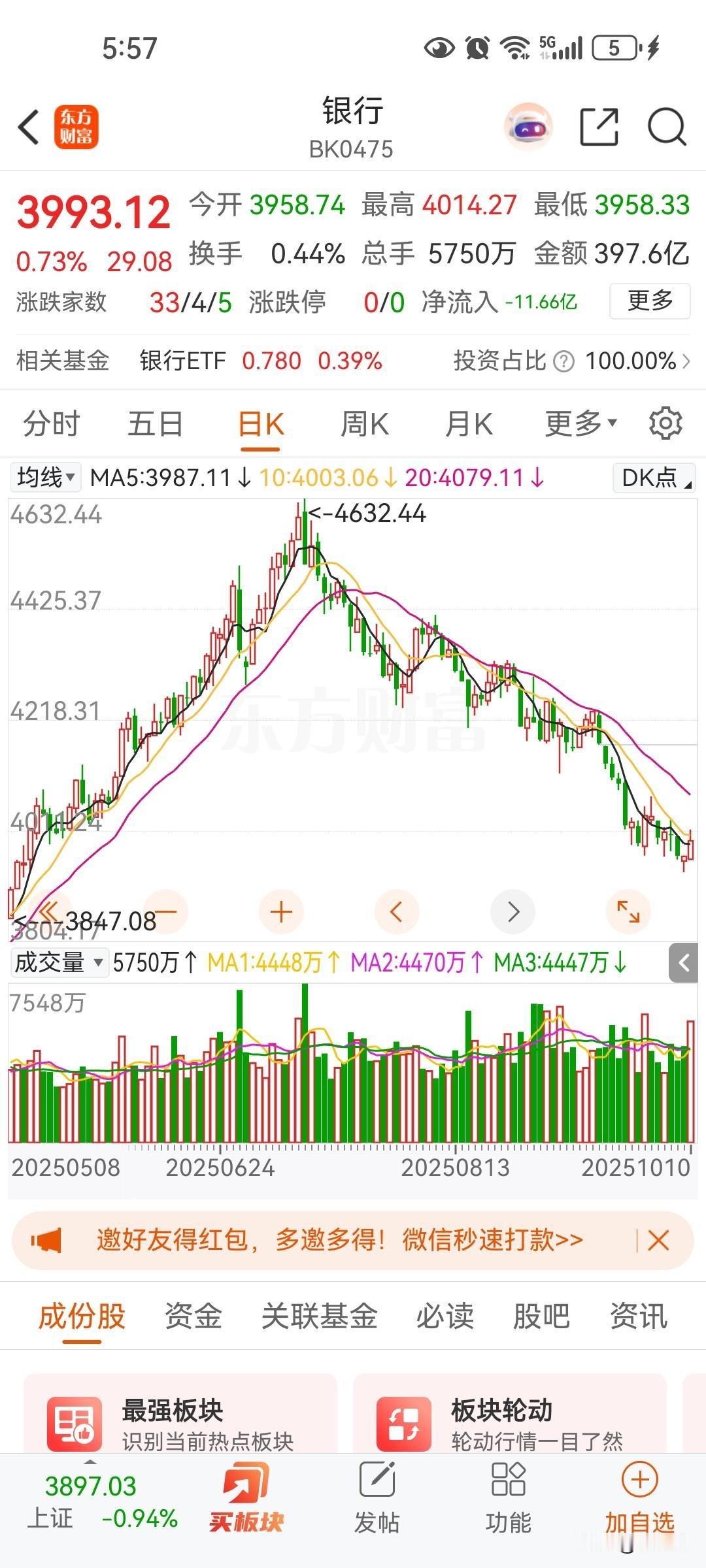Expand the chart to fullscreen
Viewport: 706px width, 1568px height.
[628, 911]
